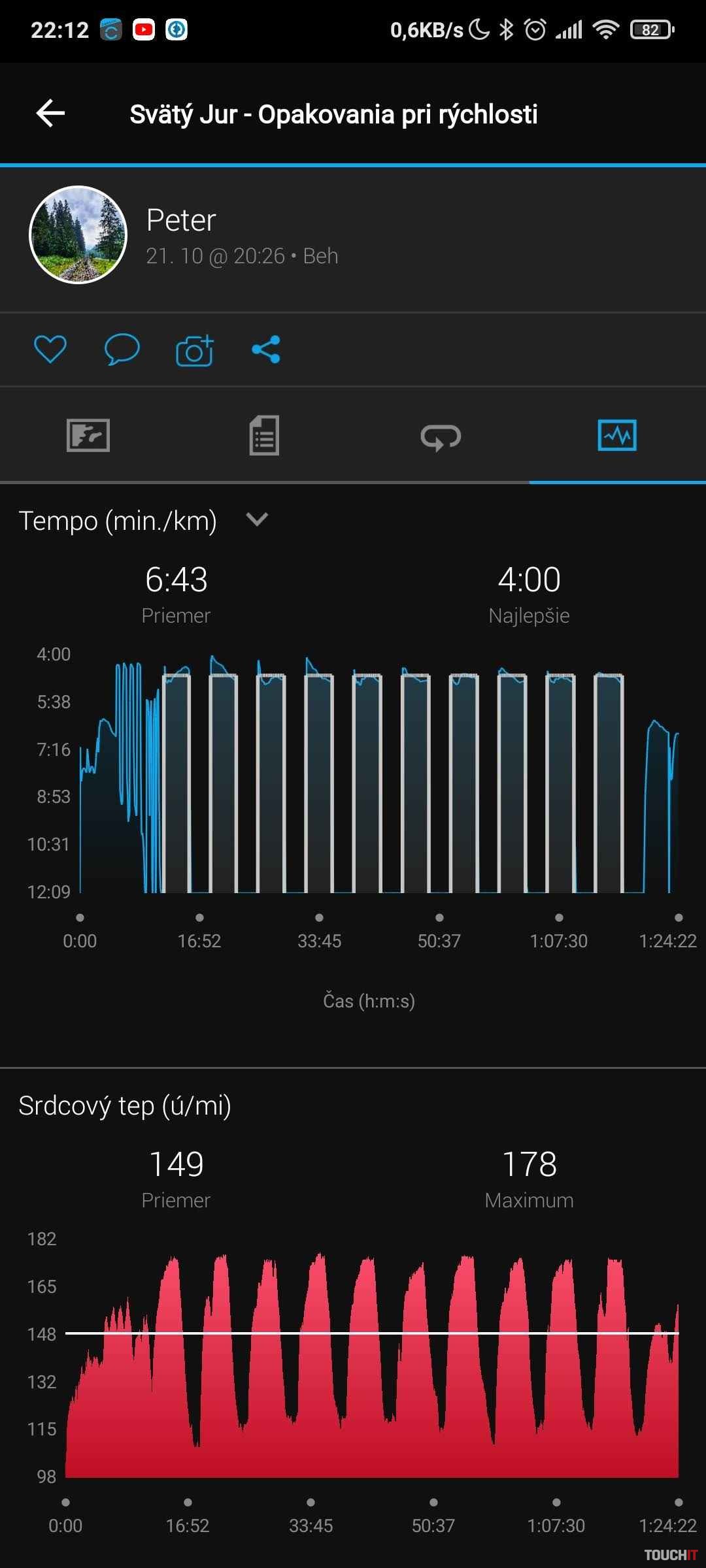The height and width of the screenshot is (1568, 706).
Task: Expand the Tempo (min./km) chart dropdown
Action: [256, 520]
